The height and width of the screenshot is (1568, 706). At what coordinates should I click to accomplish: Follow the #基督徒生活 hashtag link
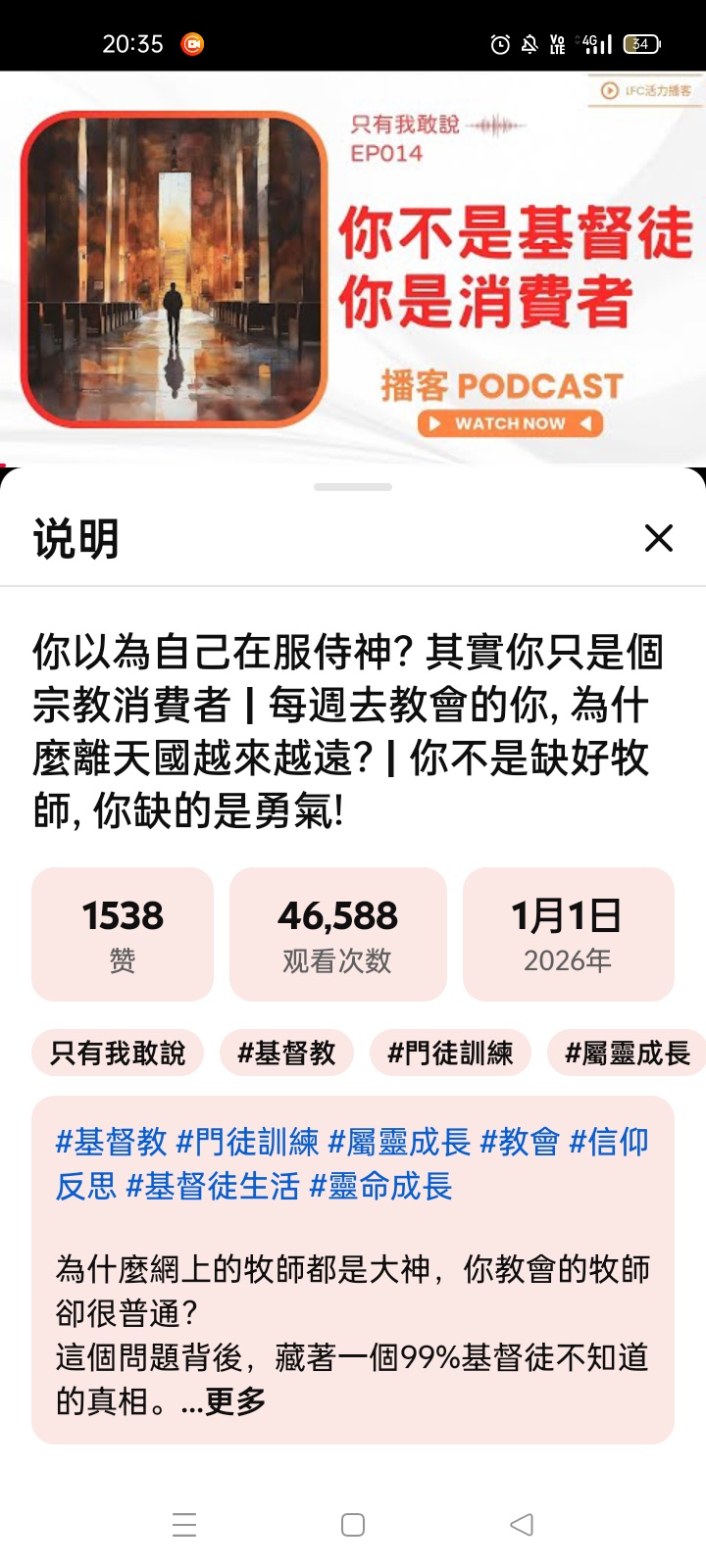213,1186
